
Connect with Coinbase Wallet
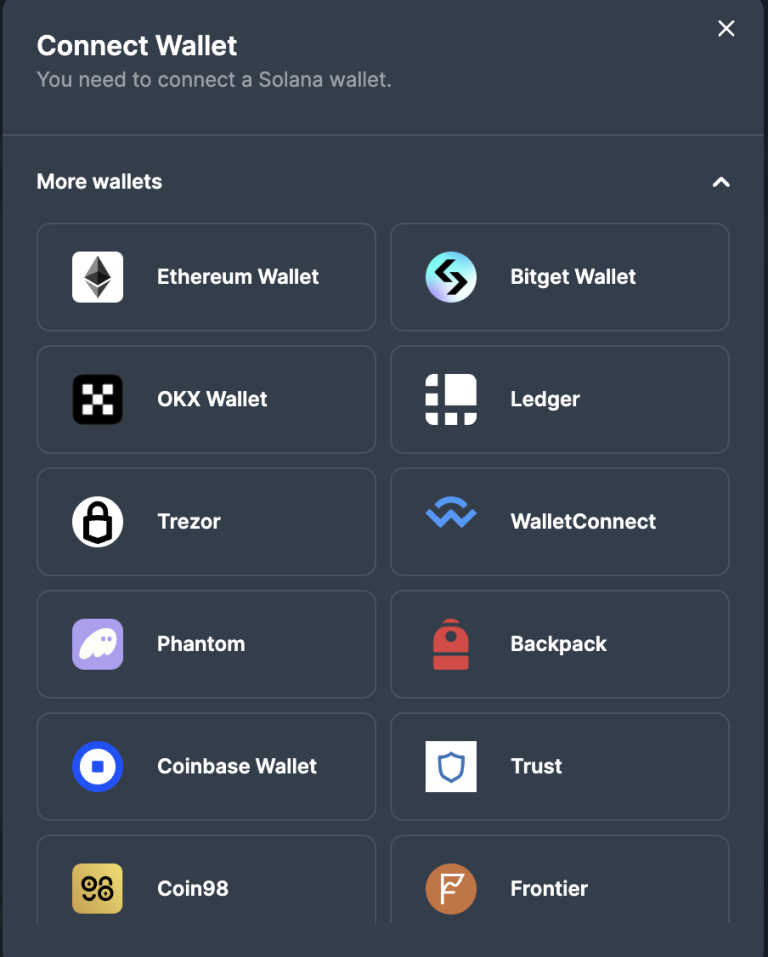pyautogui.click(x=206, y=766)
